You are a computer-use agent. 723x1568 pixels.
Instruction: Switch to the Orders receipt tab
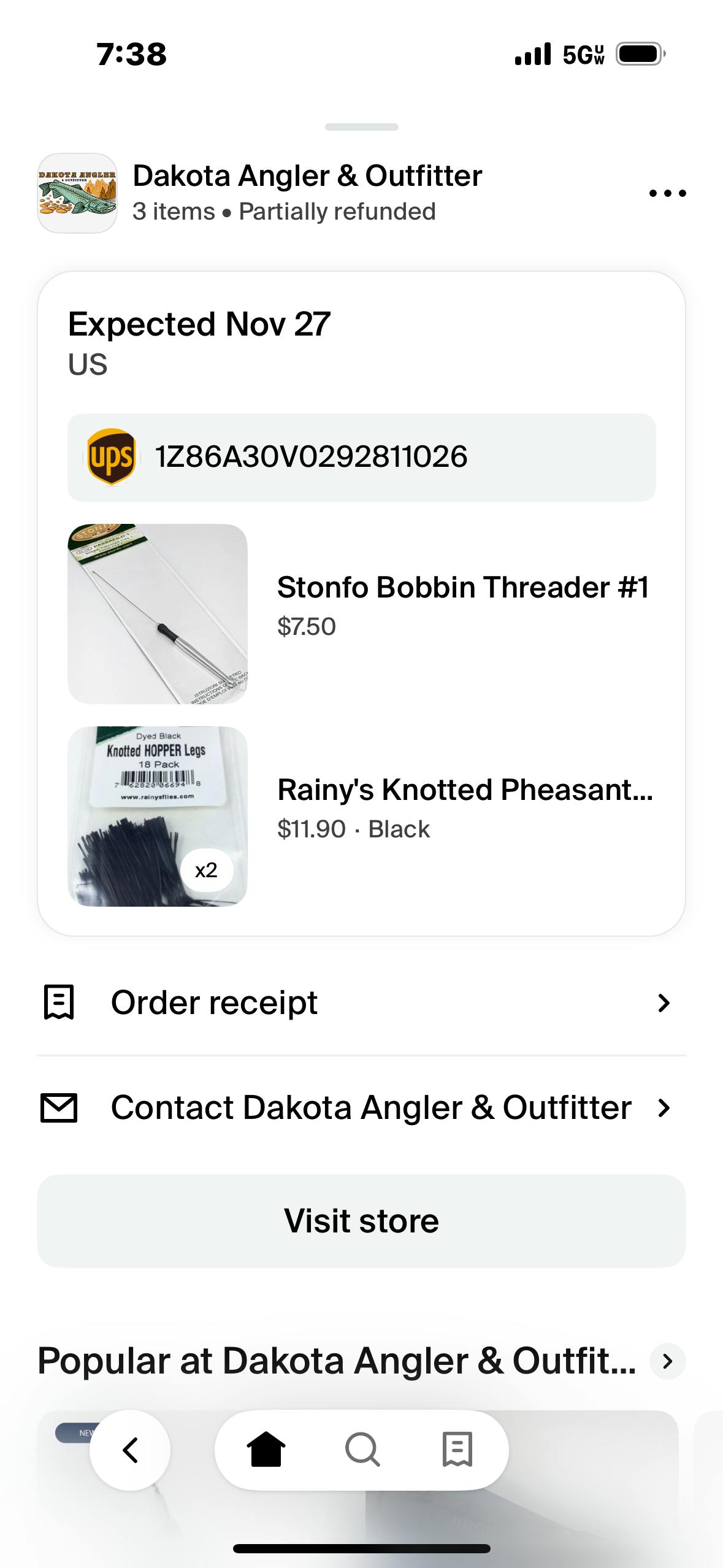(x=457, y=1450)
